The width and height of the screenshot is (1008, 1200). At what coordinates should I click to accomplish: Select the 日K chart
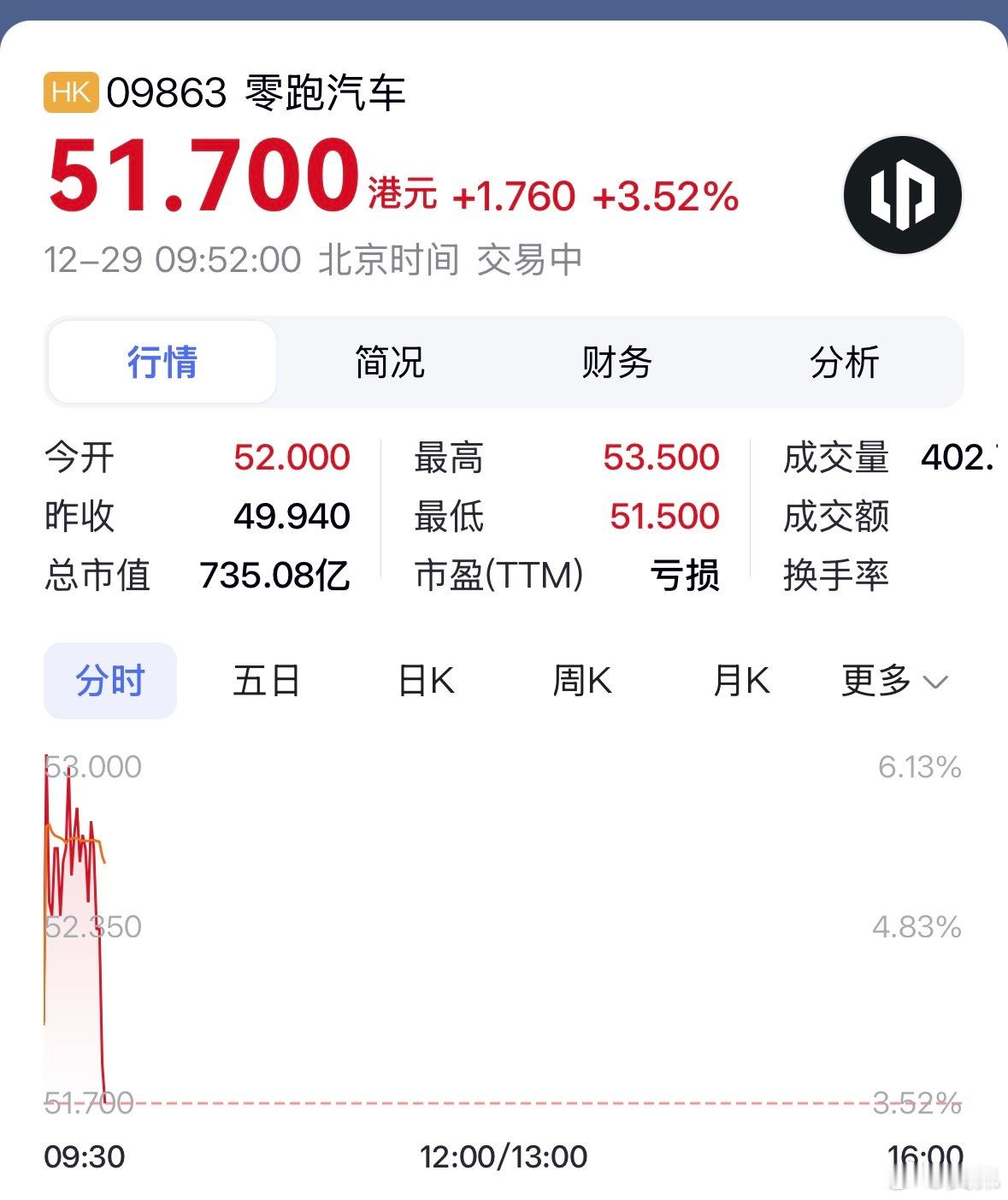click(426, 681)
